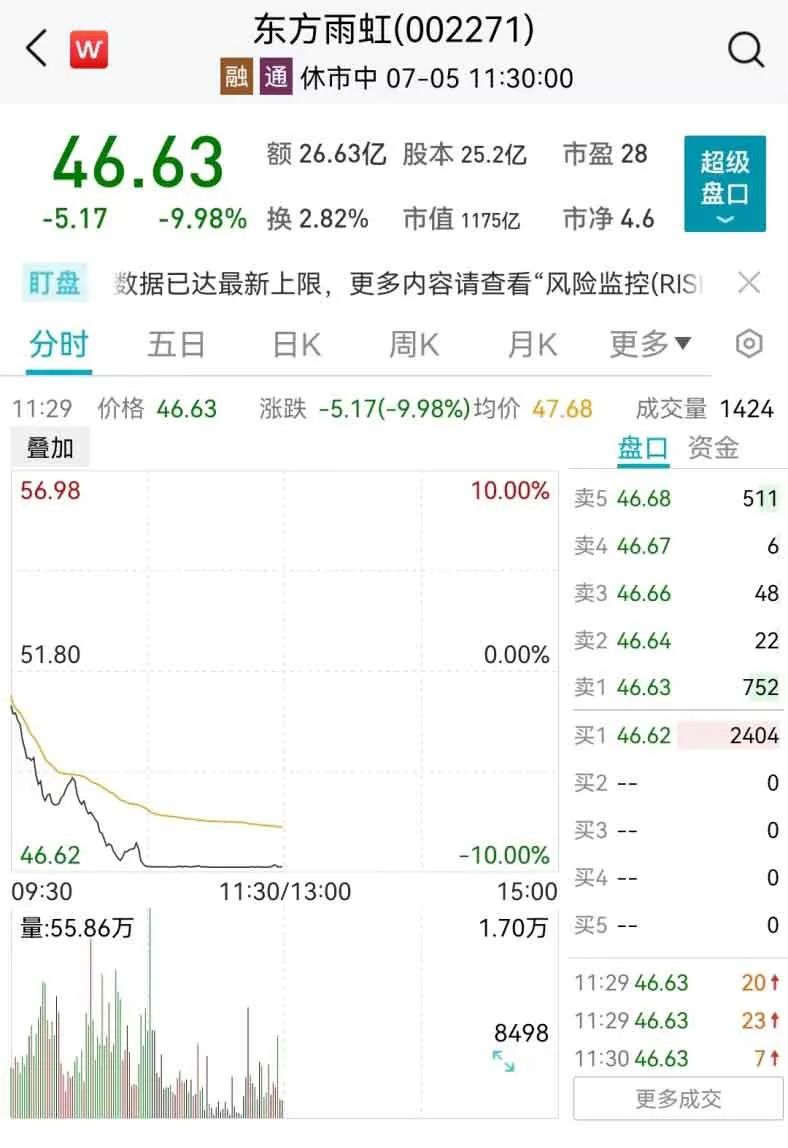The width and height of the screenshot is (788, 1148).
Task: Go back using the top-left arrow
Action: pos(37,48)
